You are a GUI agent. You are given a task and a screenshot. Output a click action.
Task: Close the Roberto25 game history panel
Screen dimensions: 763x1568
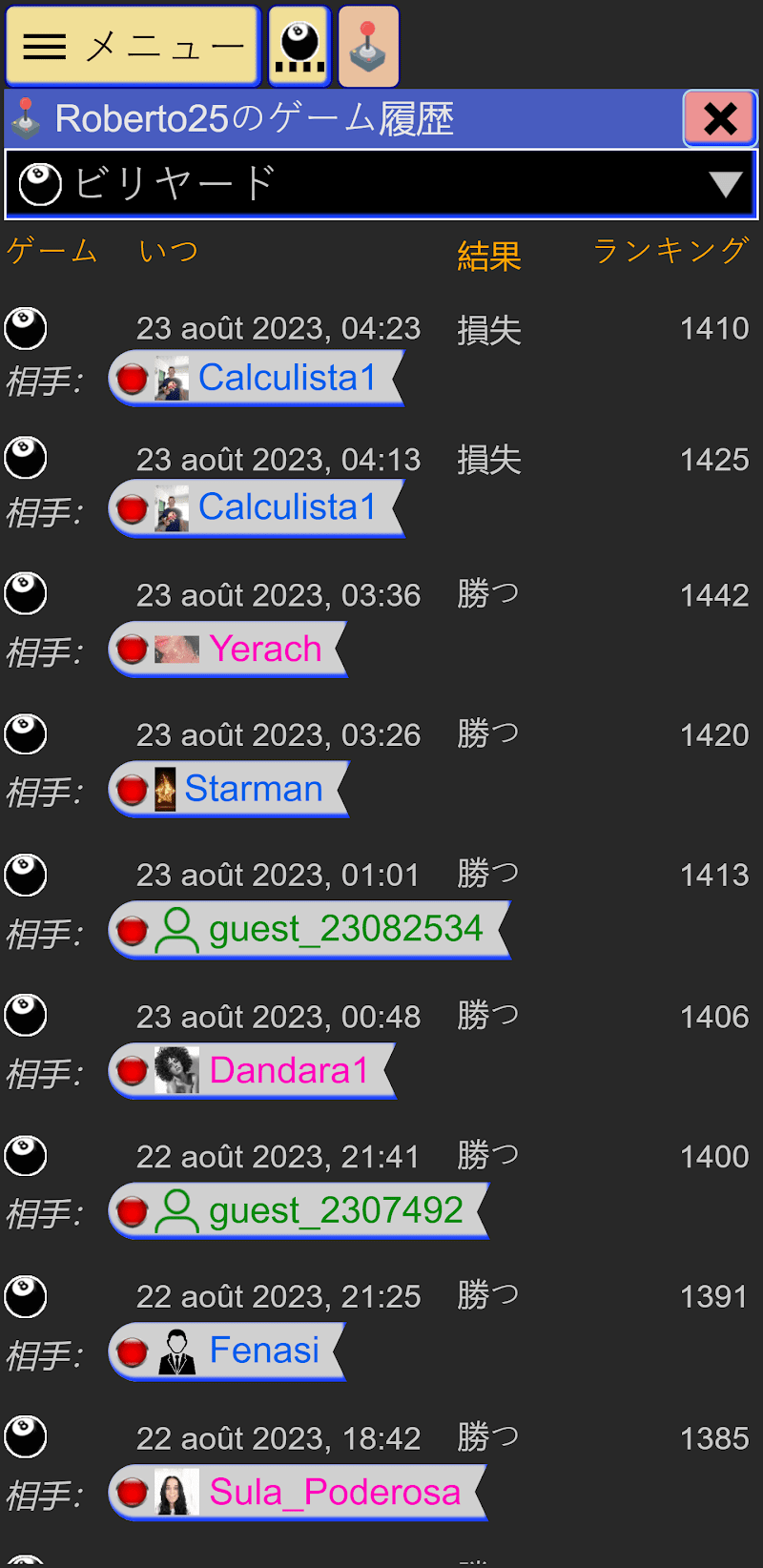[x=720, y=119]
